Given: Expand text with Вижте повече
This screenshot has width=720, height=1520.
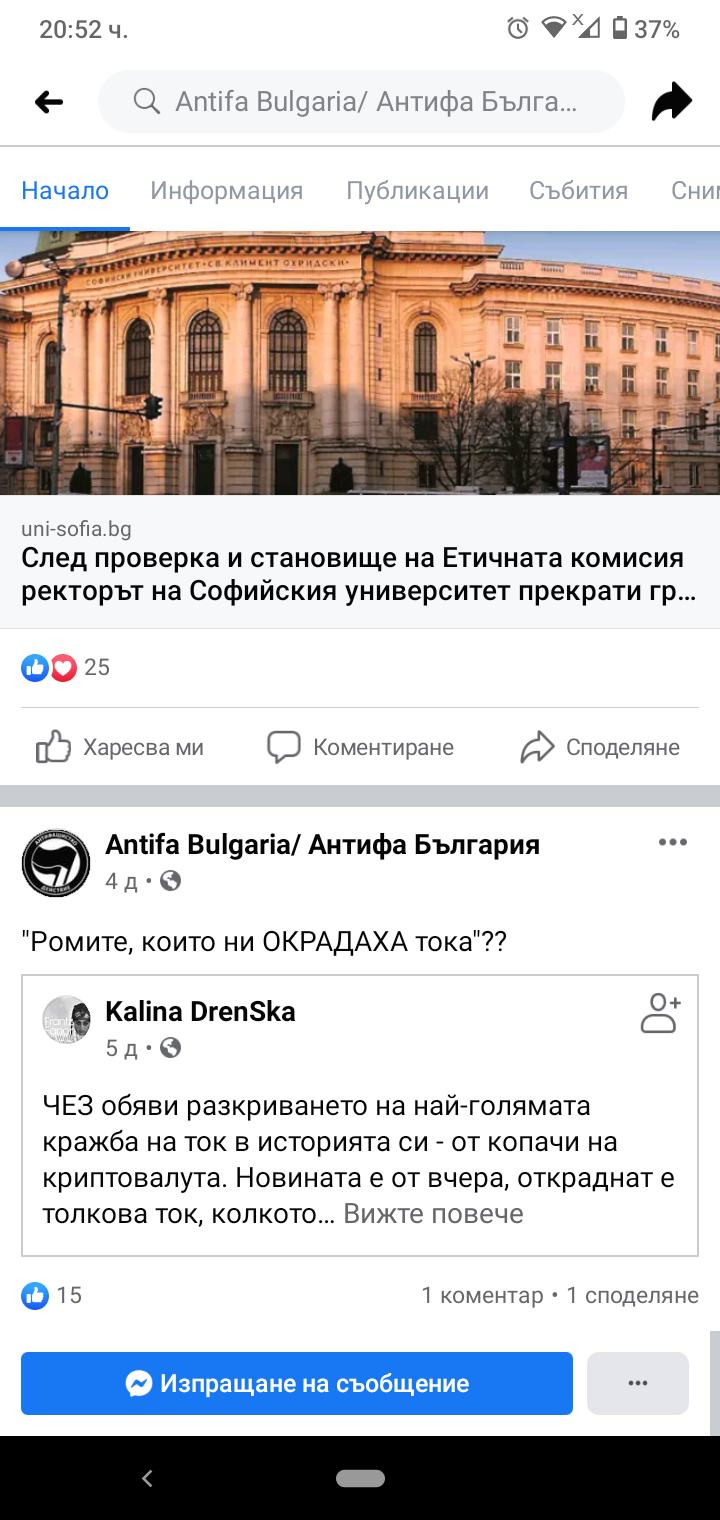Looking at the screenshot, I should [433, 1214].
